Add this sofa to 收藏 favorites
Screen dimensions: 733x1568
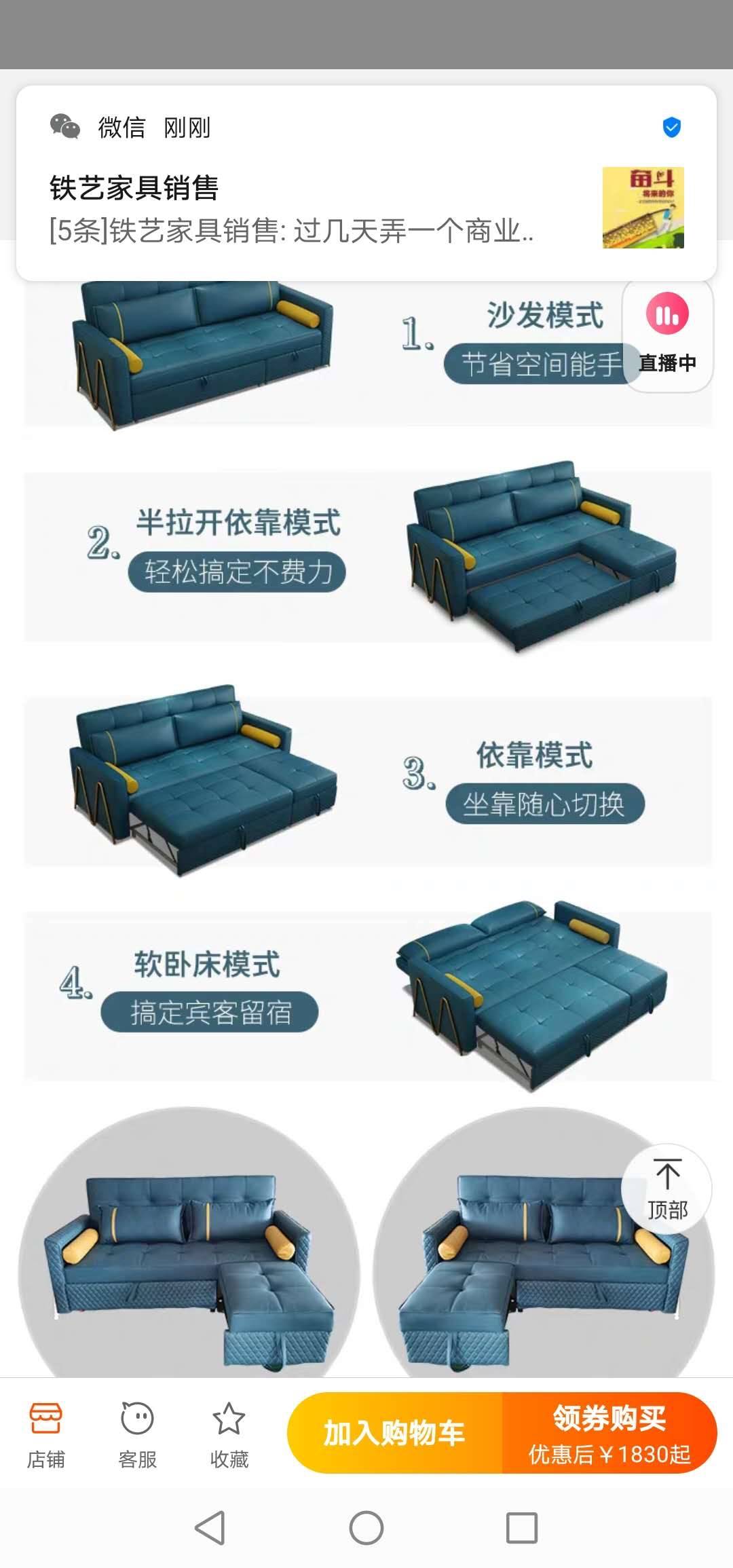tap(229, 1435)
